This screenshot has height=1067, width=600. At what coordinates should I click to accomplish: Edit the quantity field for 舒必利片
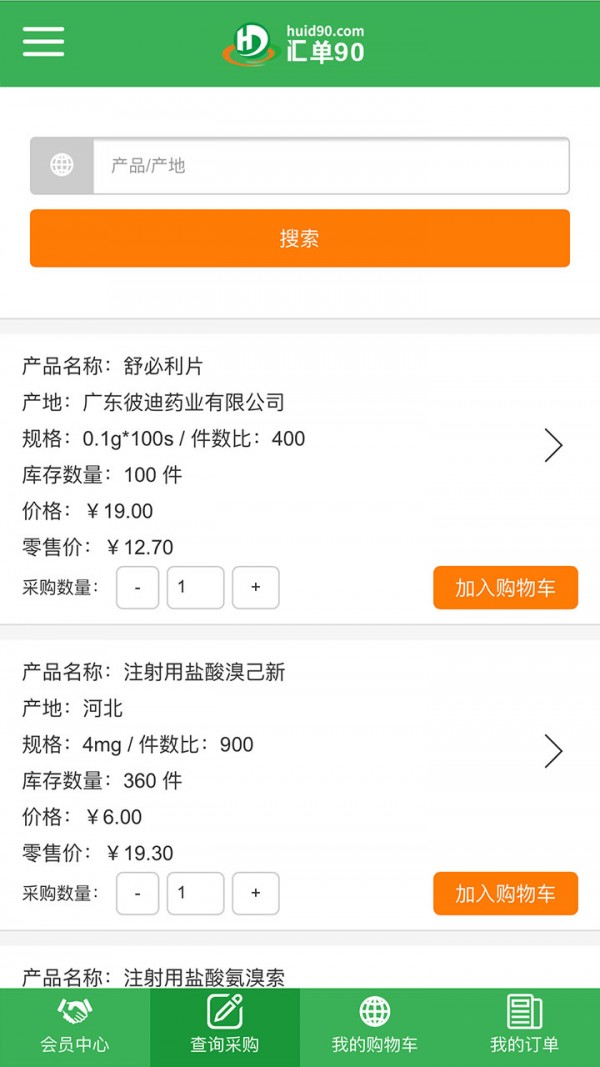[195, 587]
